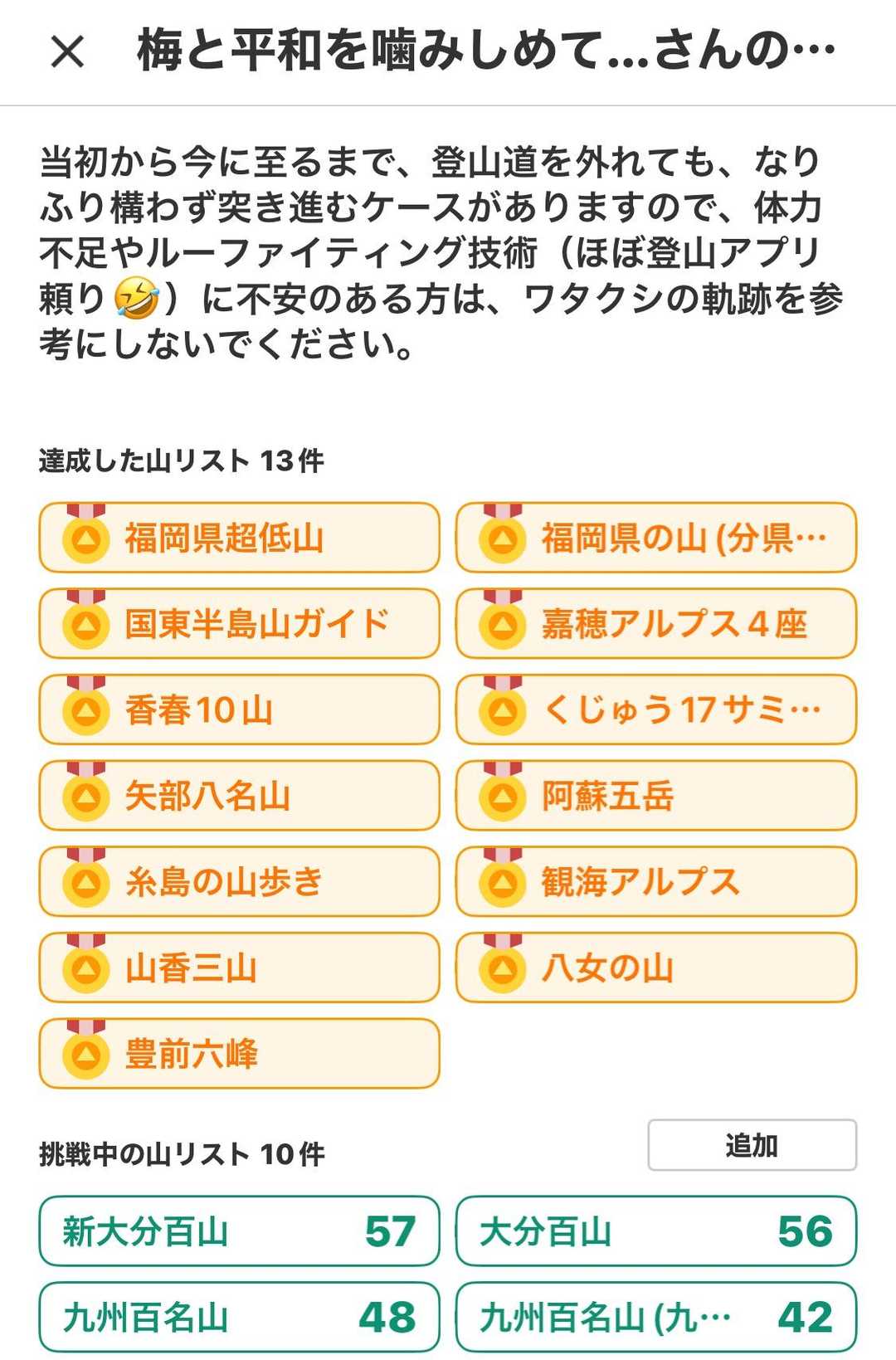Open the くじゅう17サミ… list
Image resolution: width=896 pixels, height=1360 pixels.
click(x=655, y=710)
